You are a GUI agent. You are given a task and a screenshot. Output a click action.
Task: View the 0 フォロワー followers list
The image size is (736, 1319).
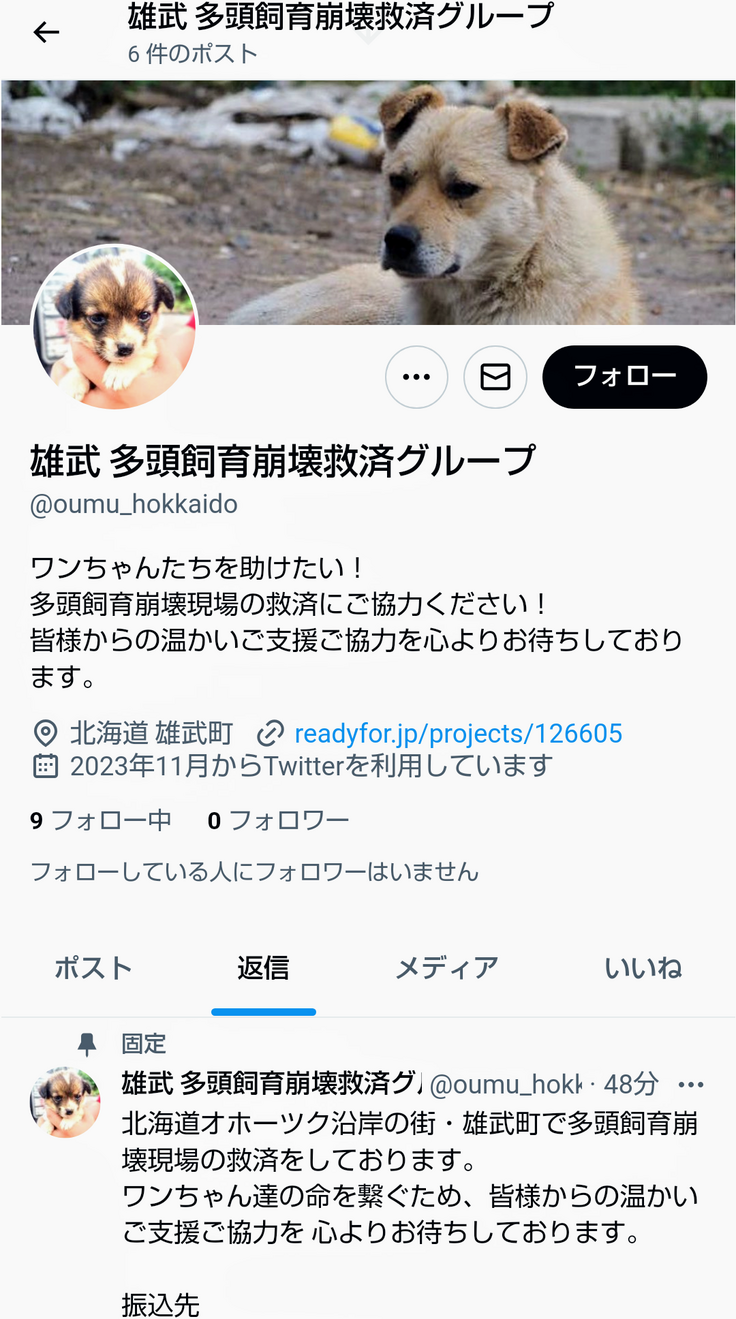tap(278, 821)
